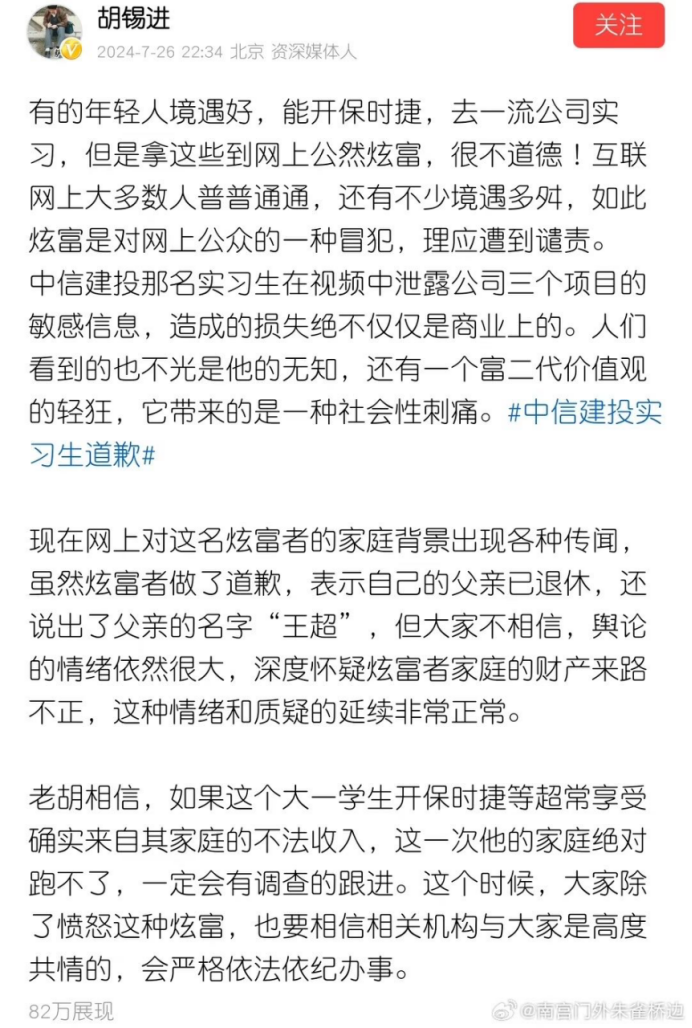Open 胡锡进's profile avatar
692x1028 pixels.
pyautogui.click(x=55, y=32)
